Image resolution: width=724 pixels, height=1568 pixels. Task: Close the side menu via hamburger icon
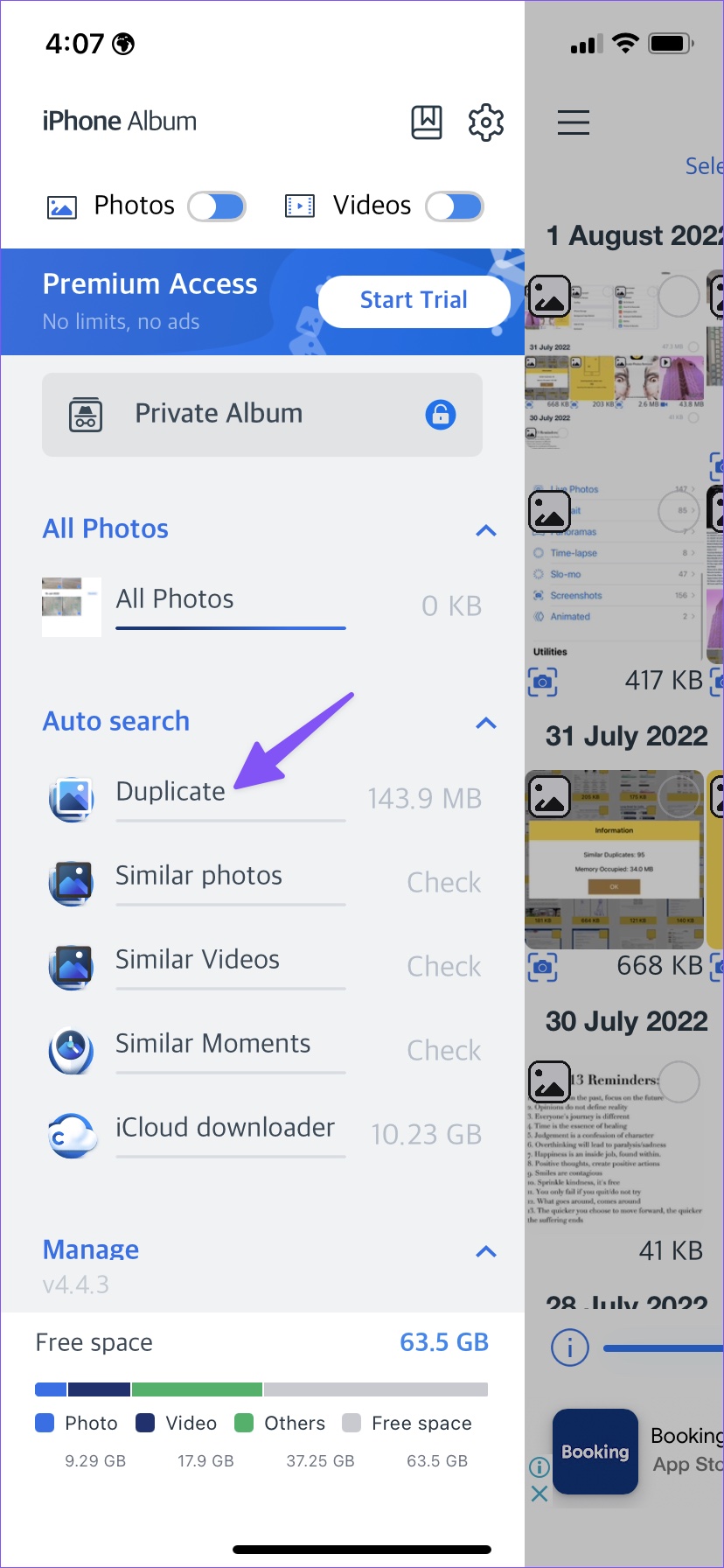click(574, 122)
